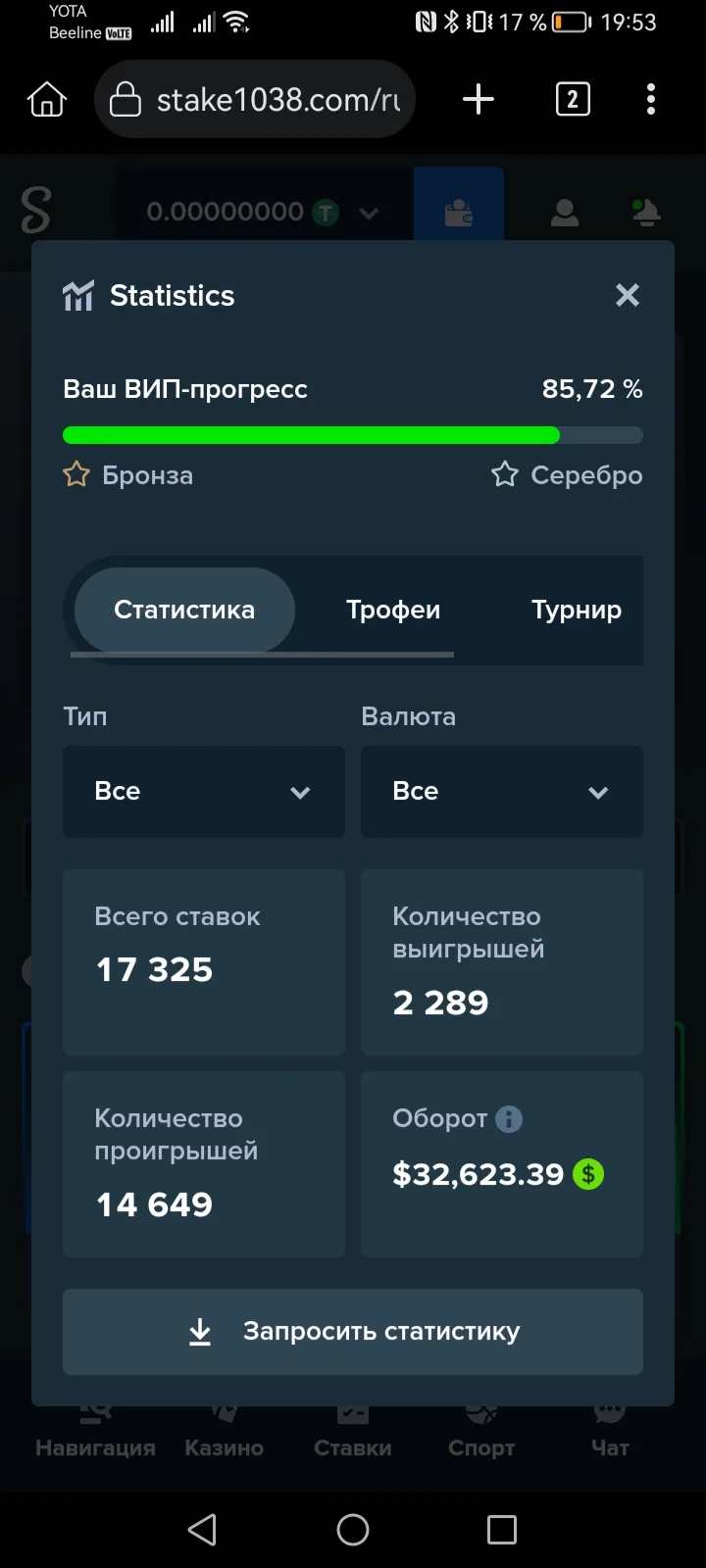Show info about Оборот
This screenshot has height=1568, width=706.
point(509,1119)
